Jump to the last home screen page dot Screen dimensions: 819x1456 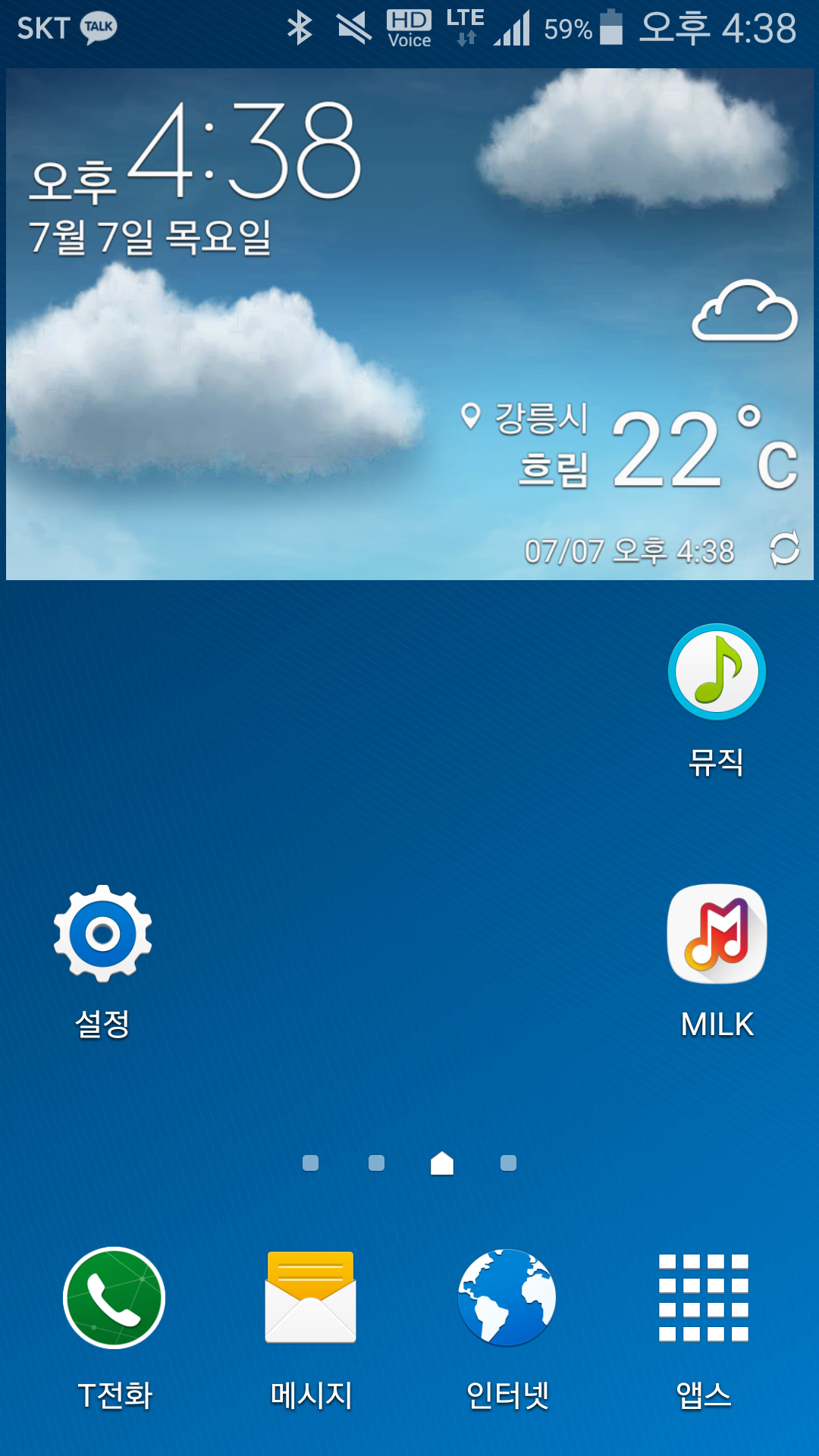(x=509, y=1163)
